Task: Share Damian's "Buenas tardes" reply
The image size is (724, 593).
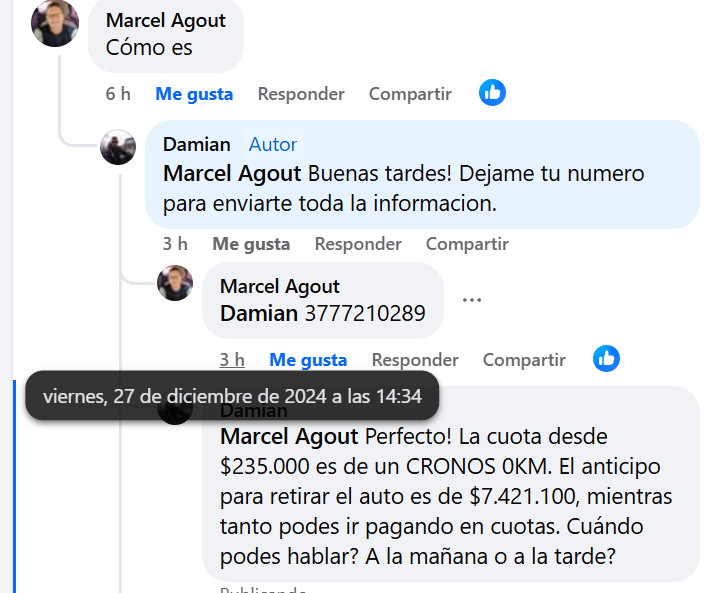Action: click(467, 244)
